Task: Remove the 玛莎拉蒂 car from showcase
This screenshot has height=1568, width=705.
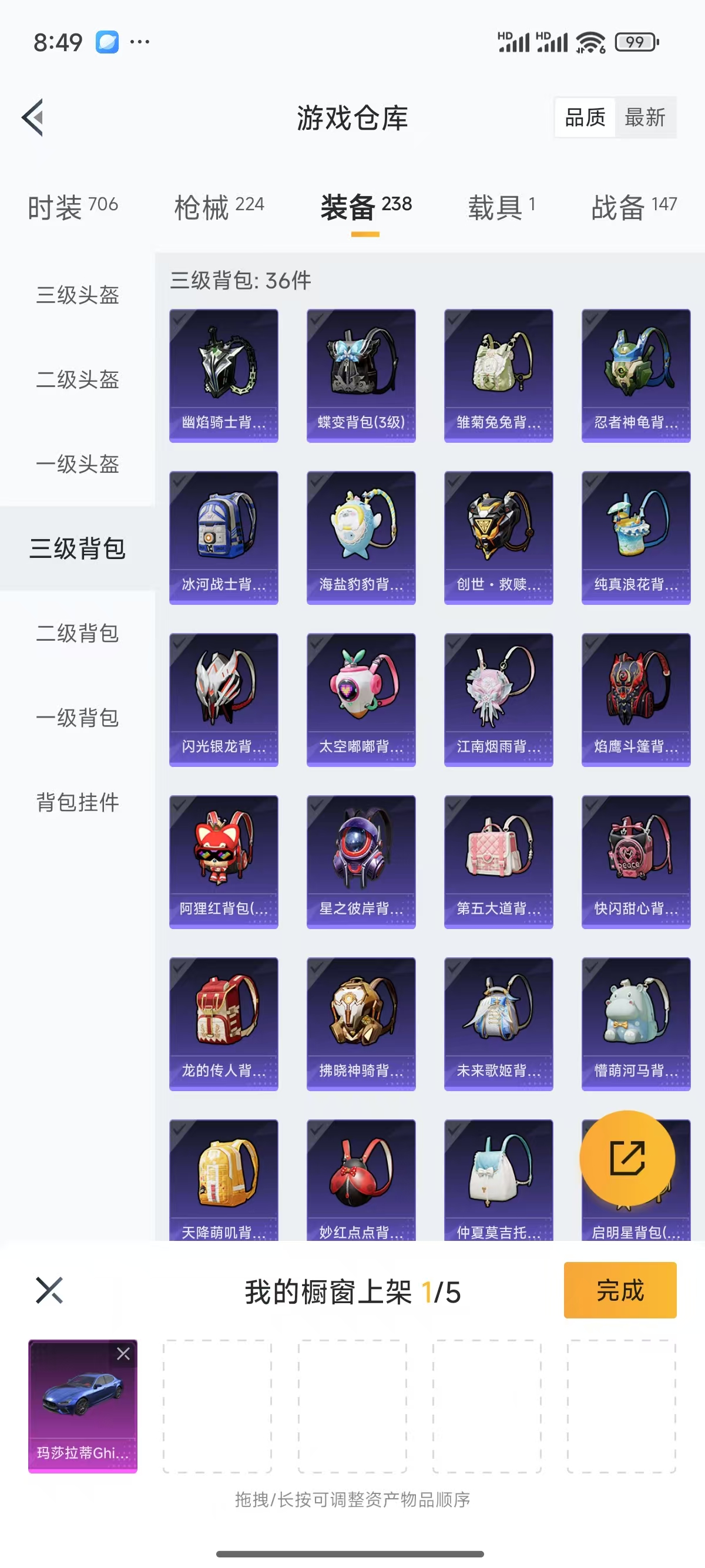Action: pyautogui.click(x=123, y=1353)
